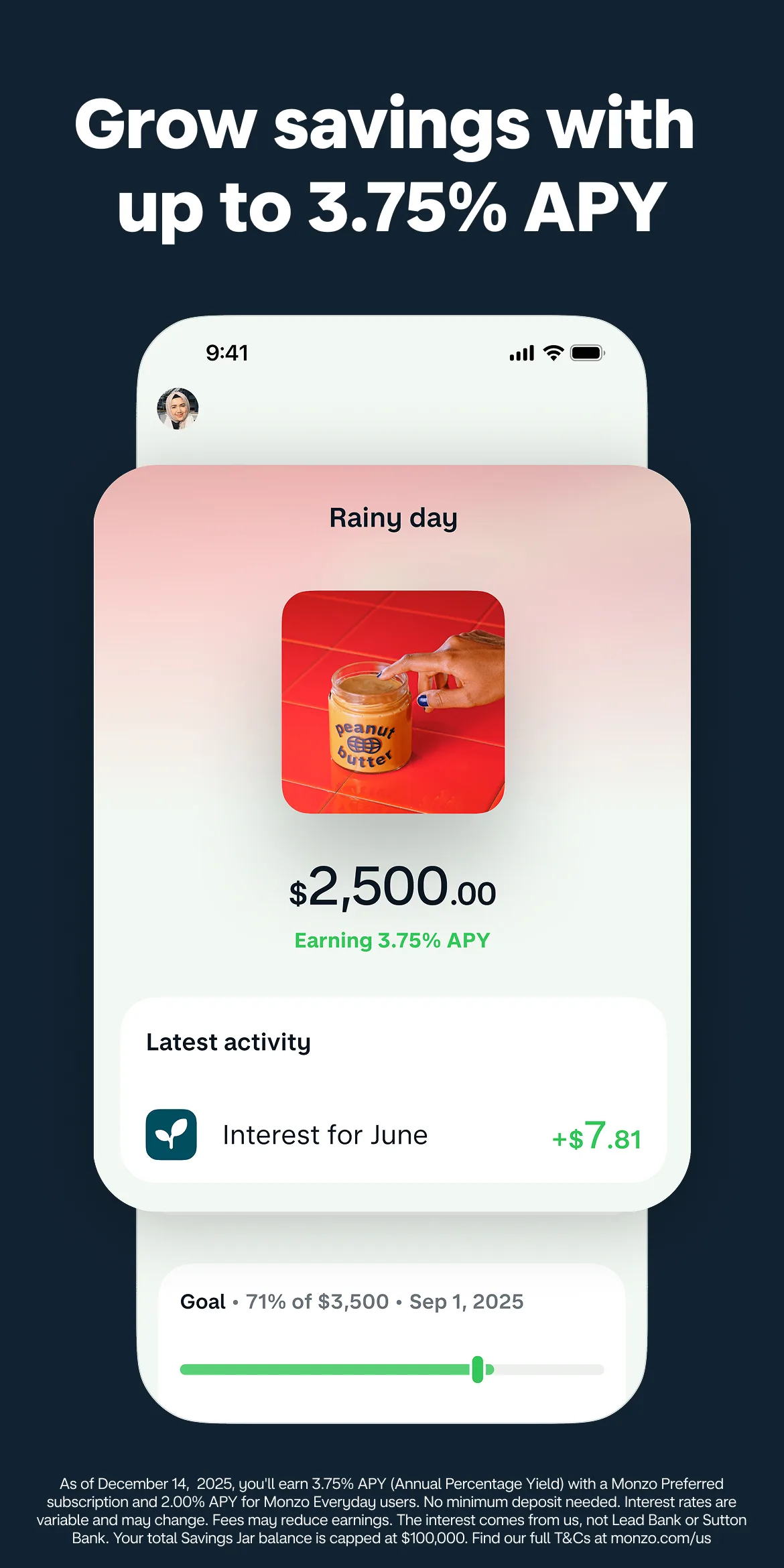Collapse the Rainy day savings card
The height and width of the screenshot is (1568, 784).
(x=392, y=517)
